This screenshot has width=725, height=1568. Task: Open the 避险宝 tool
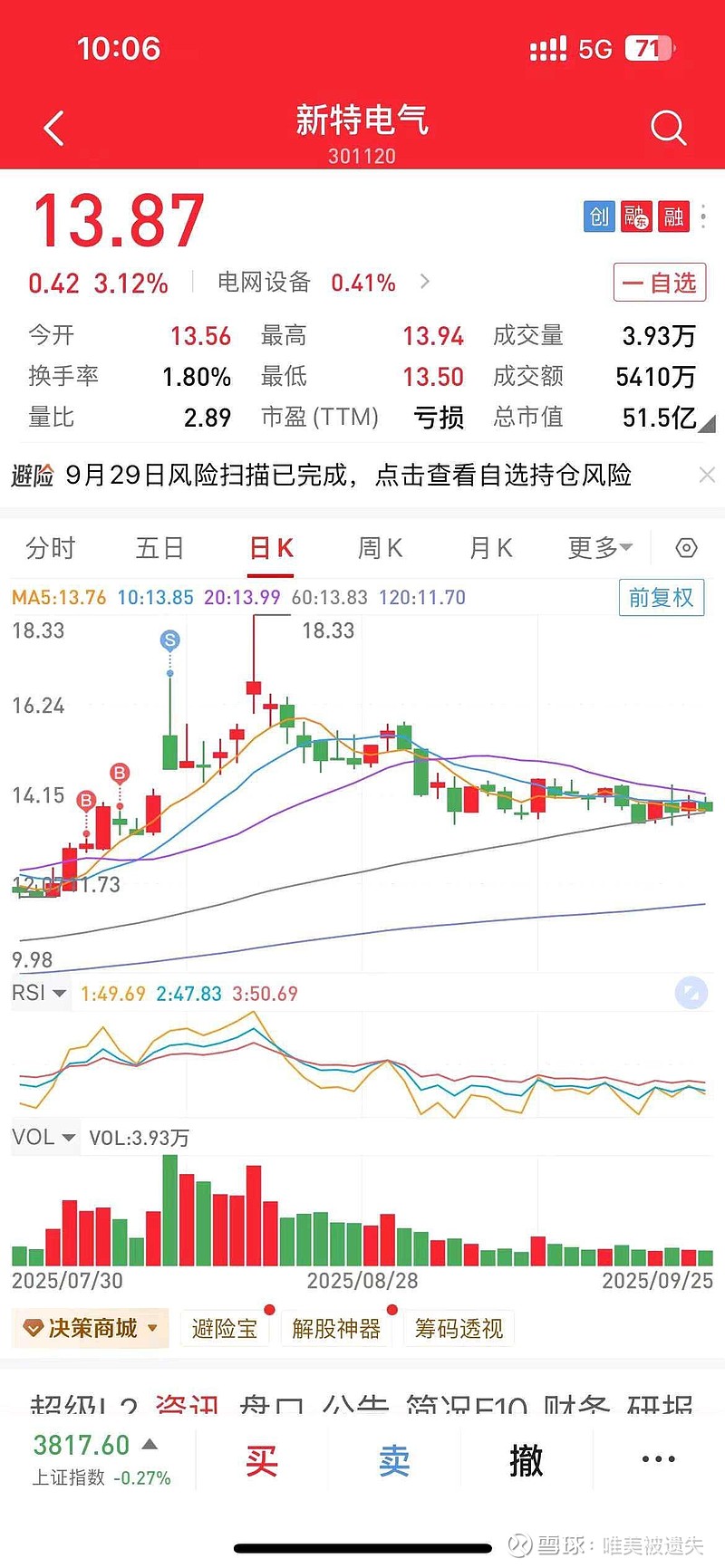(x=224, y=1329)
